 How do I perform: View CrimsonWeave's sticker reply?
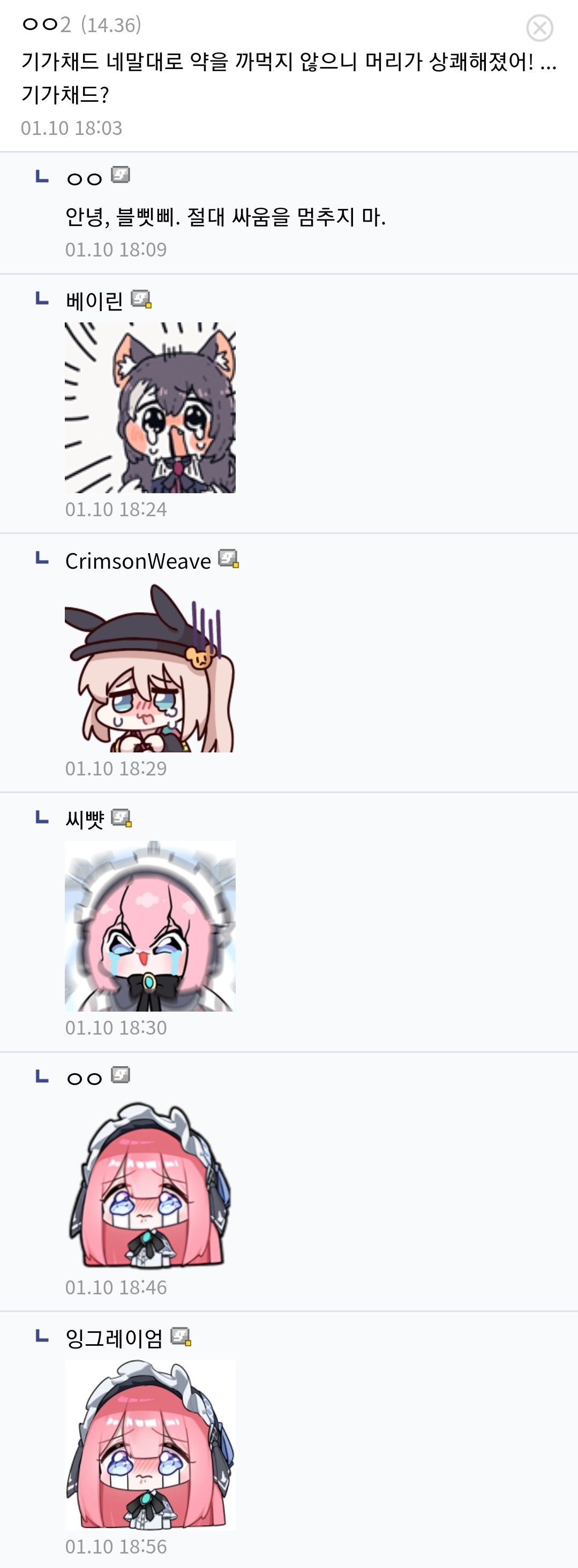tap(150, 667)
